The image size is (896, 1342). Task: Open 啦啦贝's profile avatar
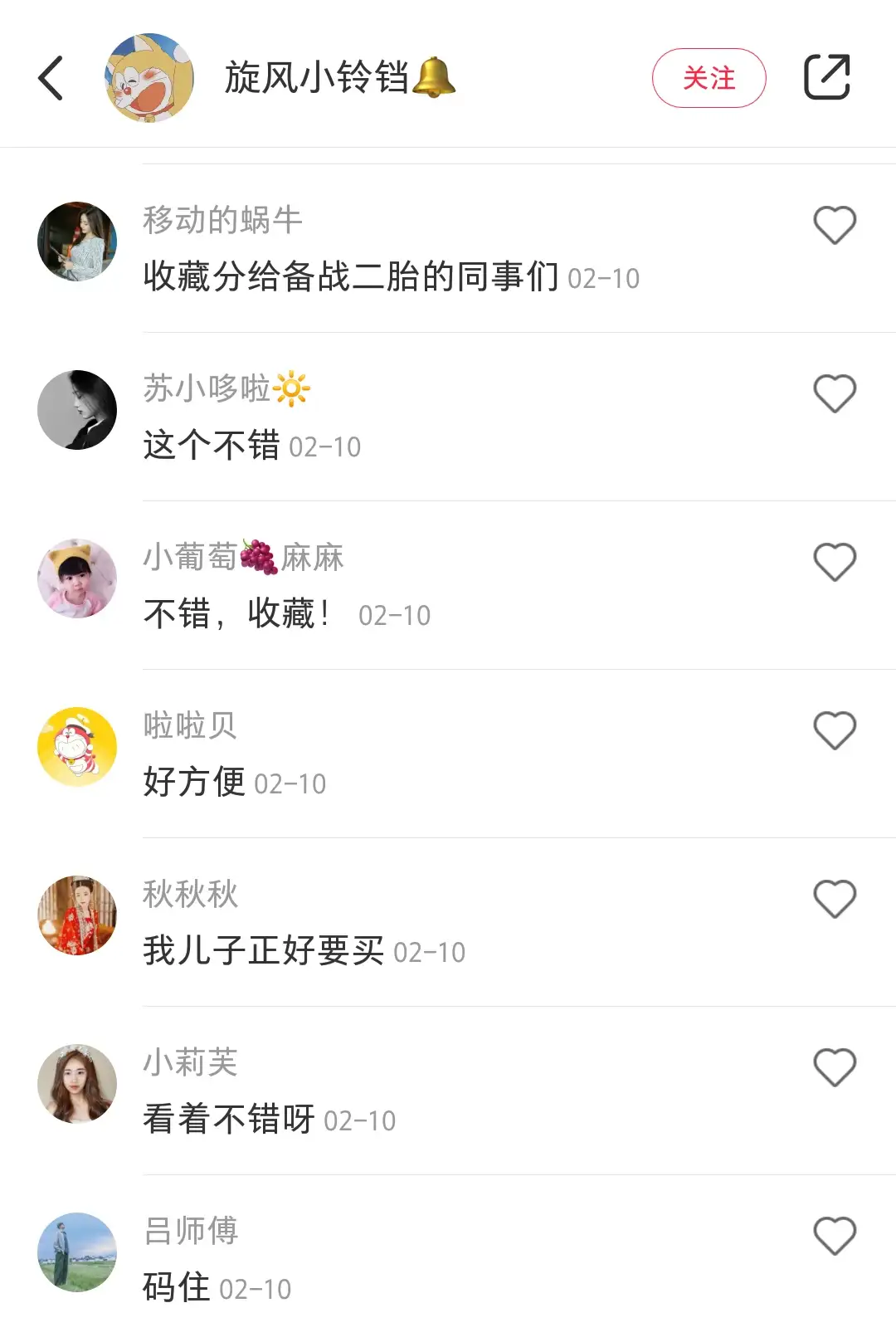click(x=77, y=747)
